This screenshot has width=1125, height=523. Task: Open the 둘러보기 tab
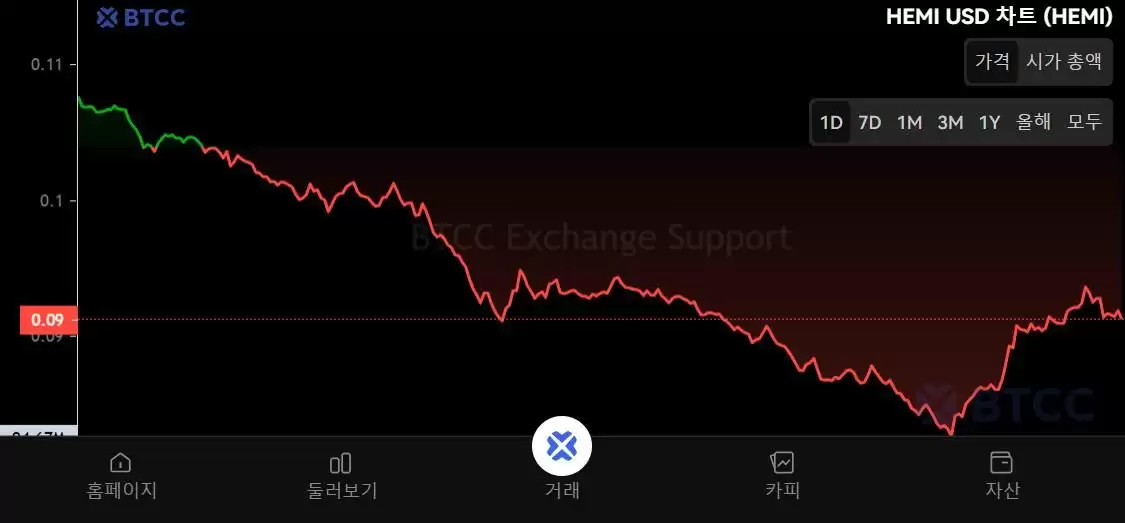point(341,475)
